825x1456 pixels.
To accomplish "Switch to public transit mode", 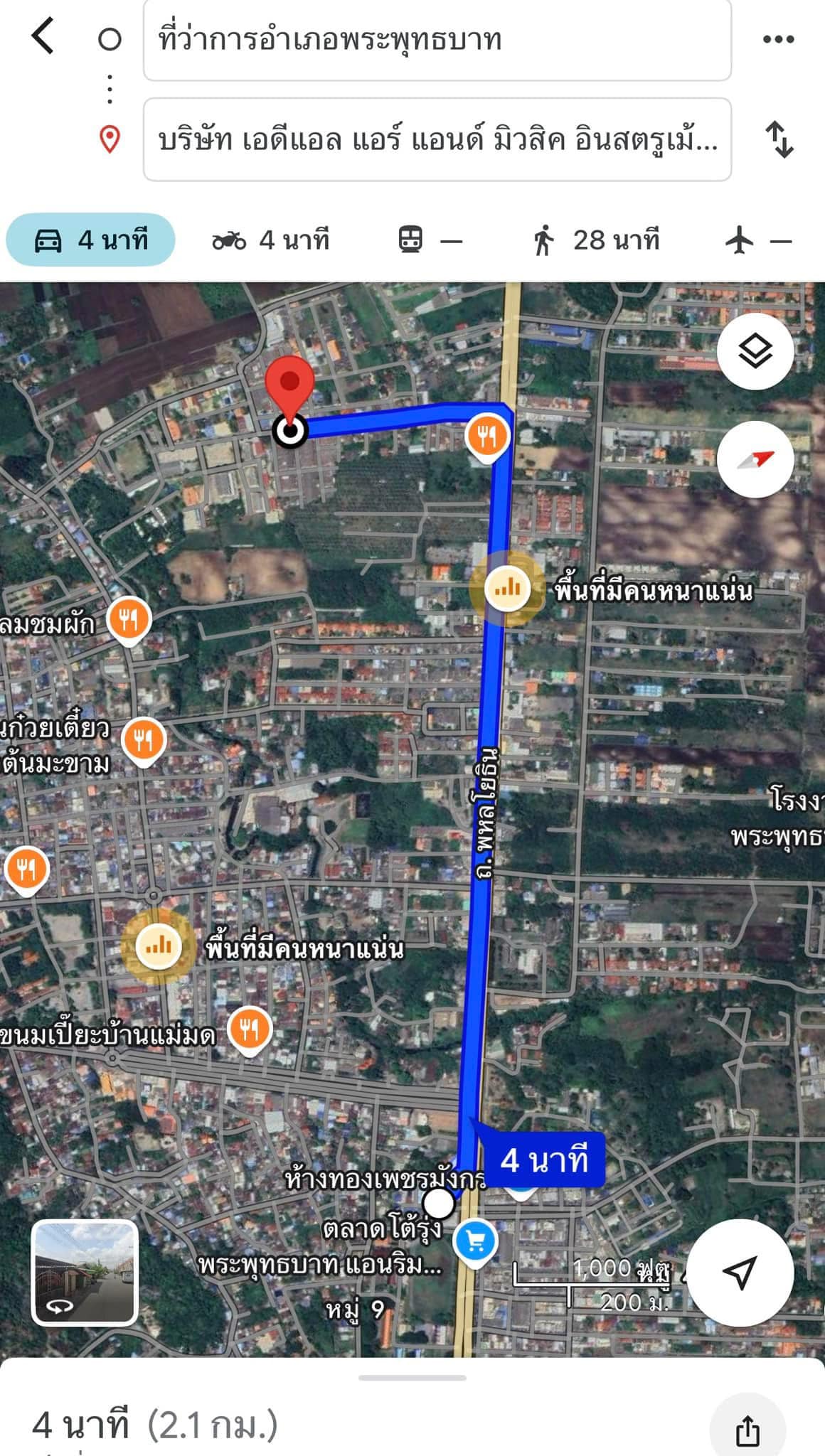I will click(x=430, y=240).
